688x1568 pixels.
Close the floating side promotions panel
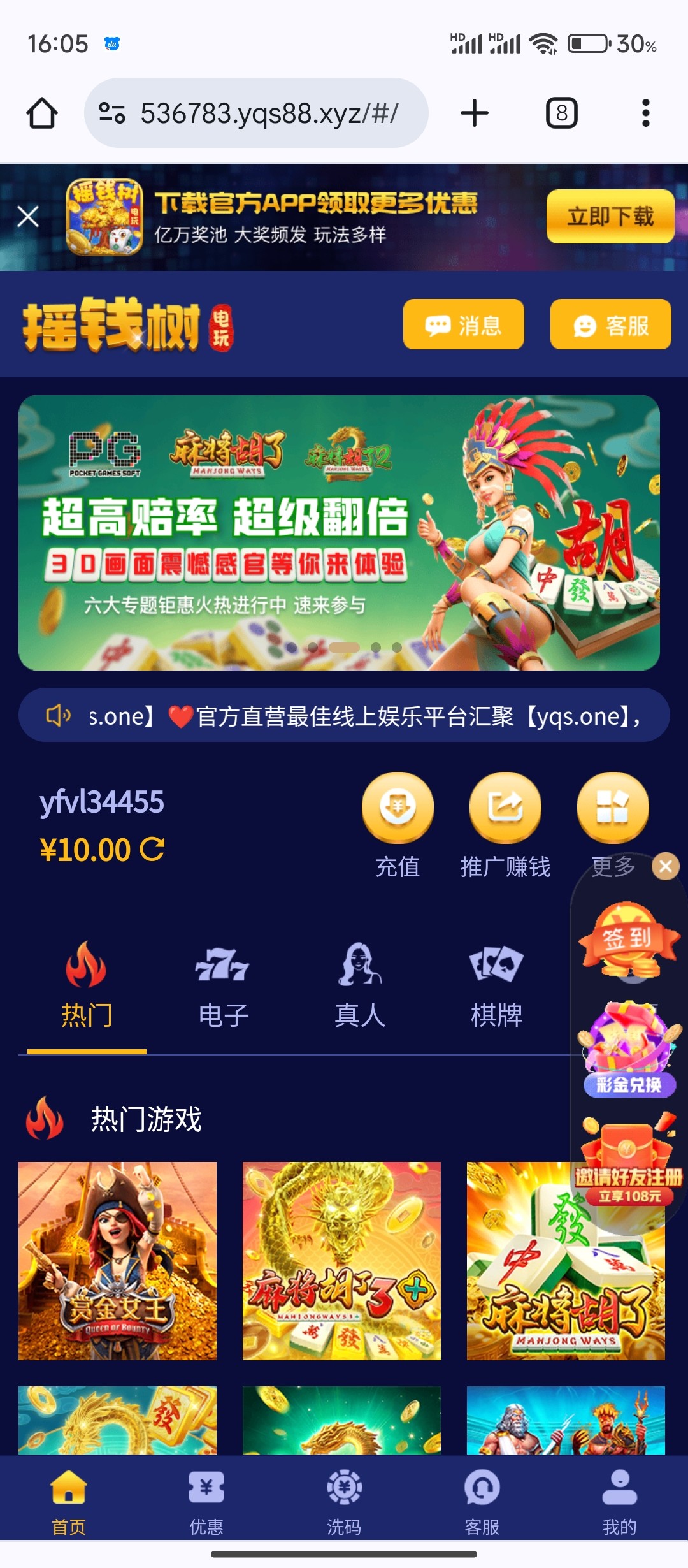coord(666,866)
